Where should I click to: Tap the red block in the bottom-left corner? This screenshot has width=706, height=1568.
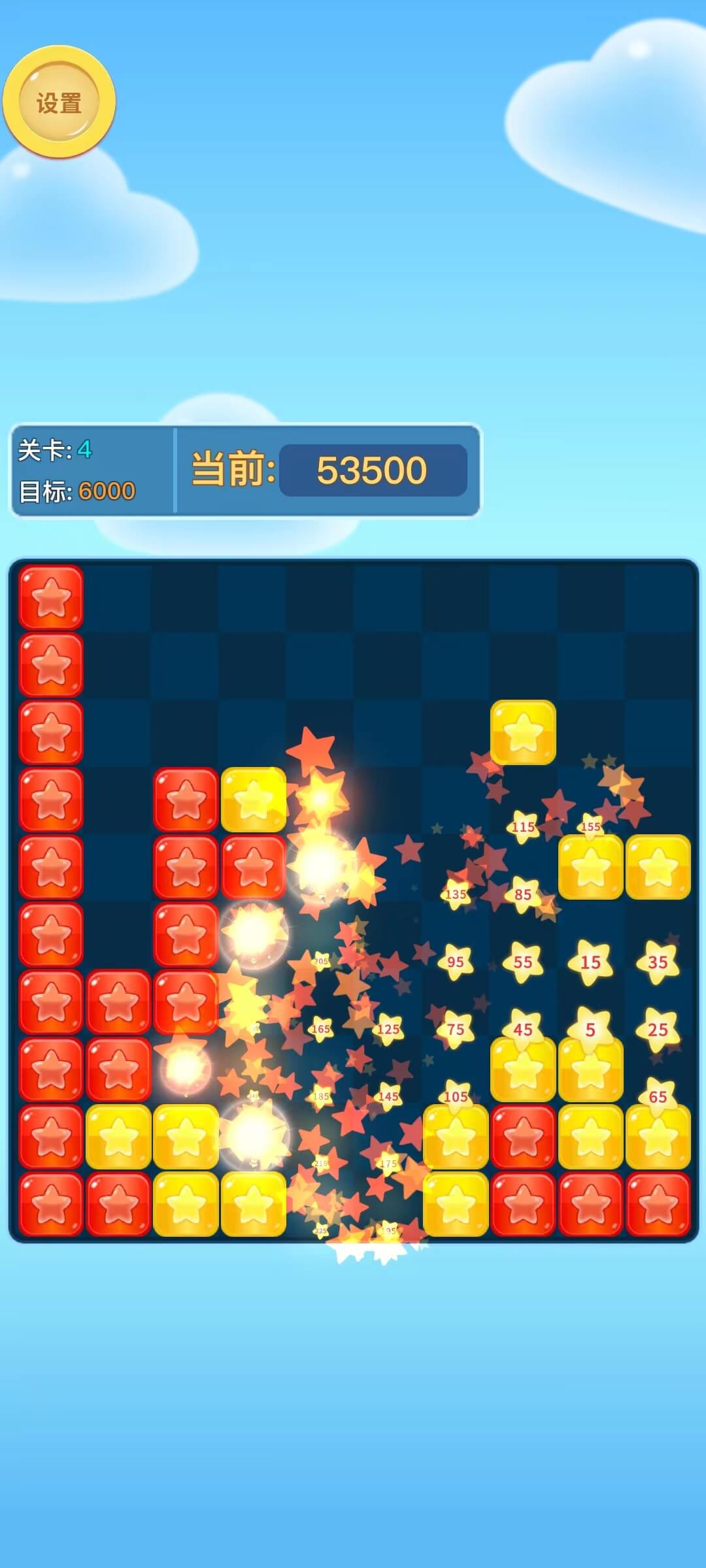point(51,1204)
